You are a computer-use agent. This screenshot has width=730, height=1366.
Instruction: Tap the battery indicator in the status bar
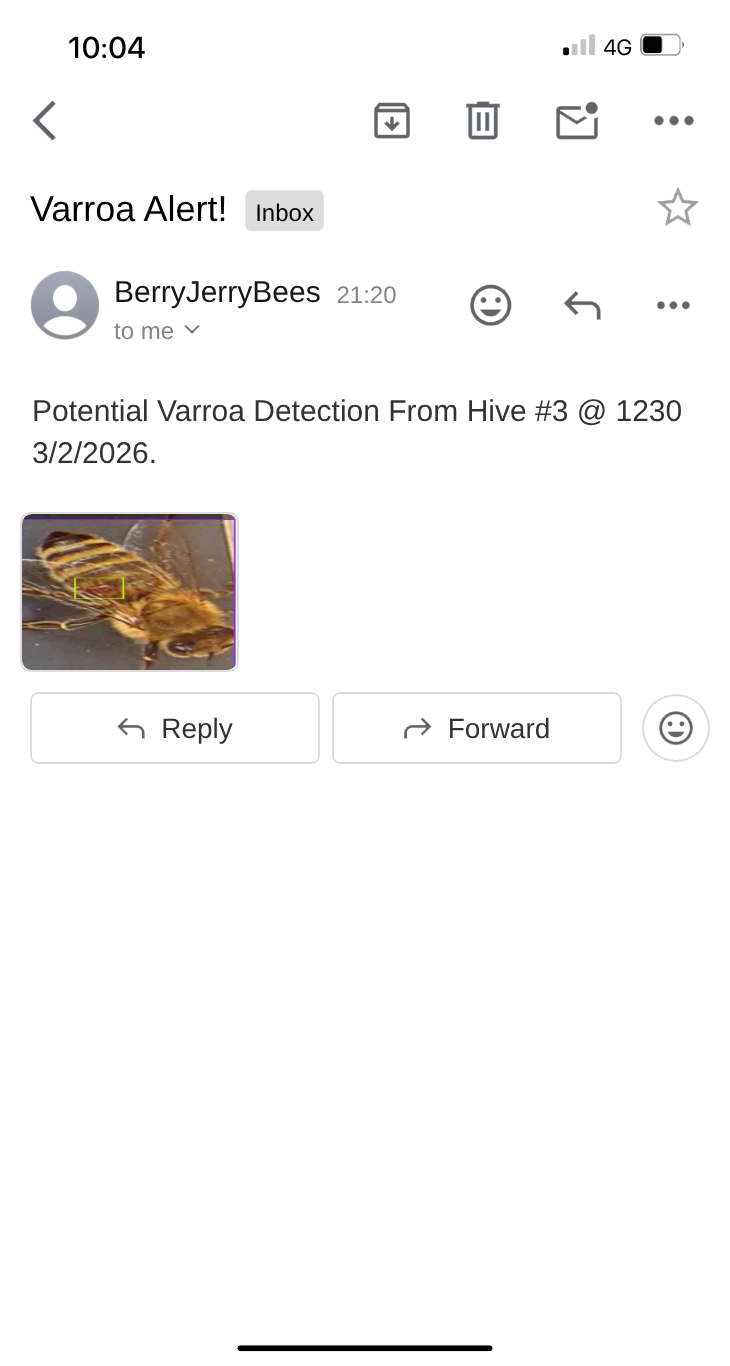point(661,44)
